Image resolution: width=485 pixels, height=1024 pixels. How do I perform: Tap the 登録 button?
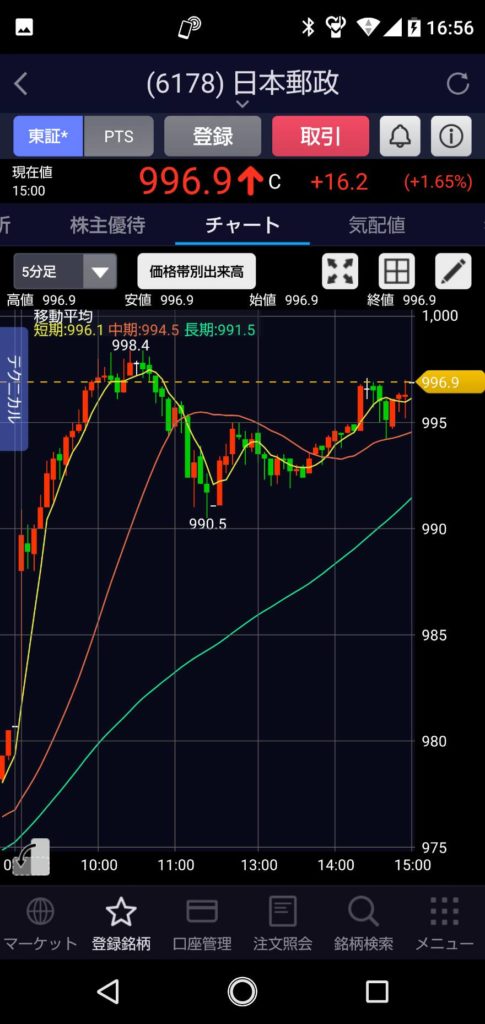pos(213,136)
